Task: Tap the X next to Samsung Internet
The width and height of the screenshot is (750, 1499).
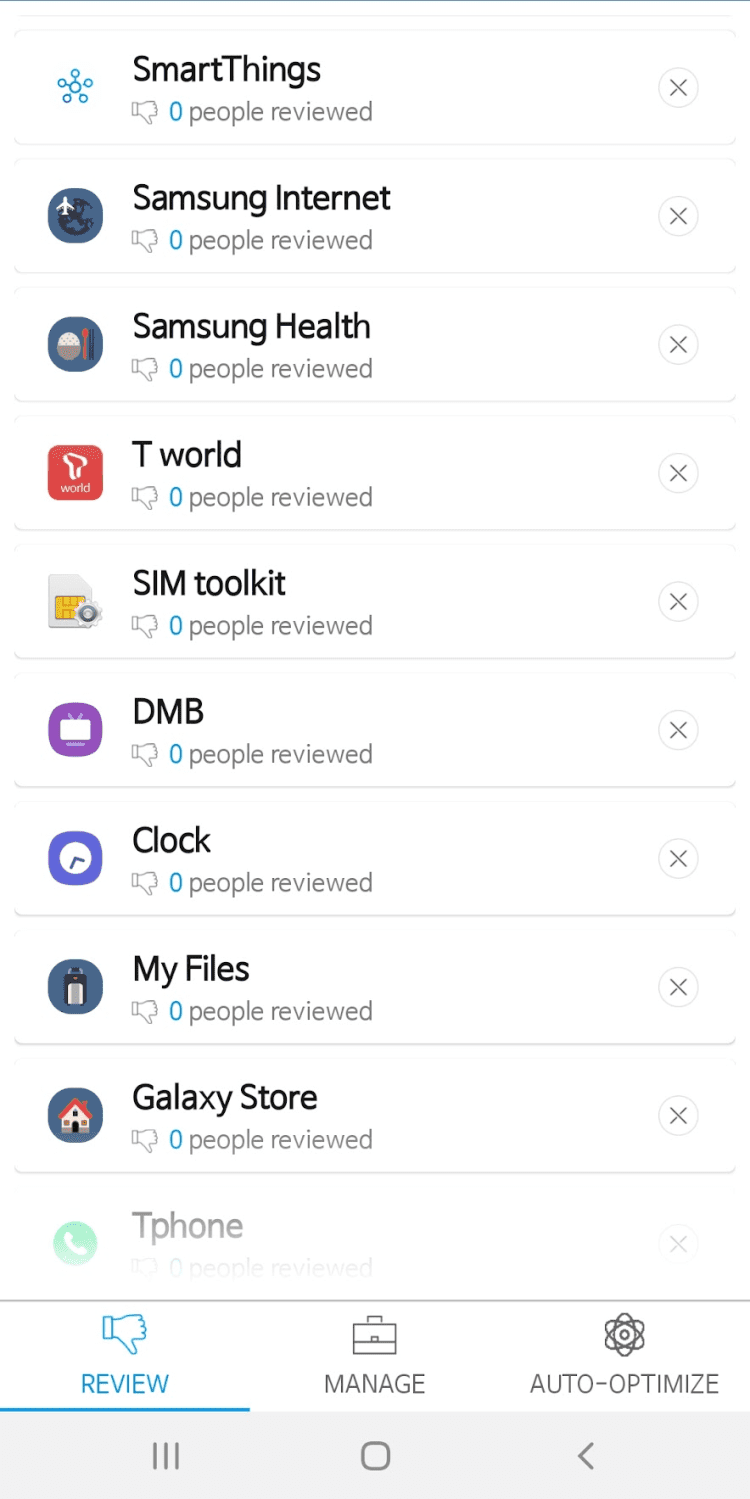Action: pos(678,216)
